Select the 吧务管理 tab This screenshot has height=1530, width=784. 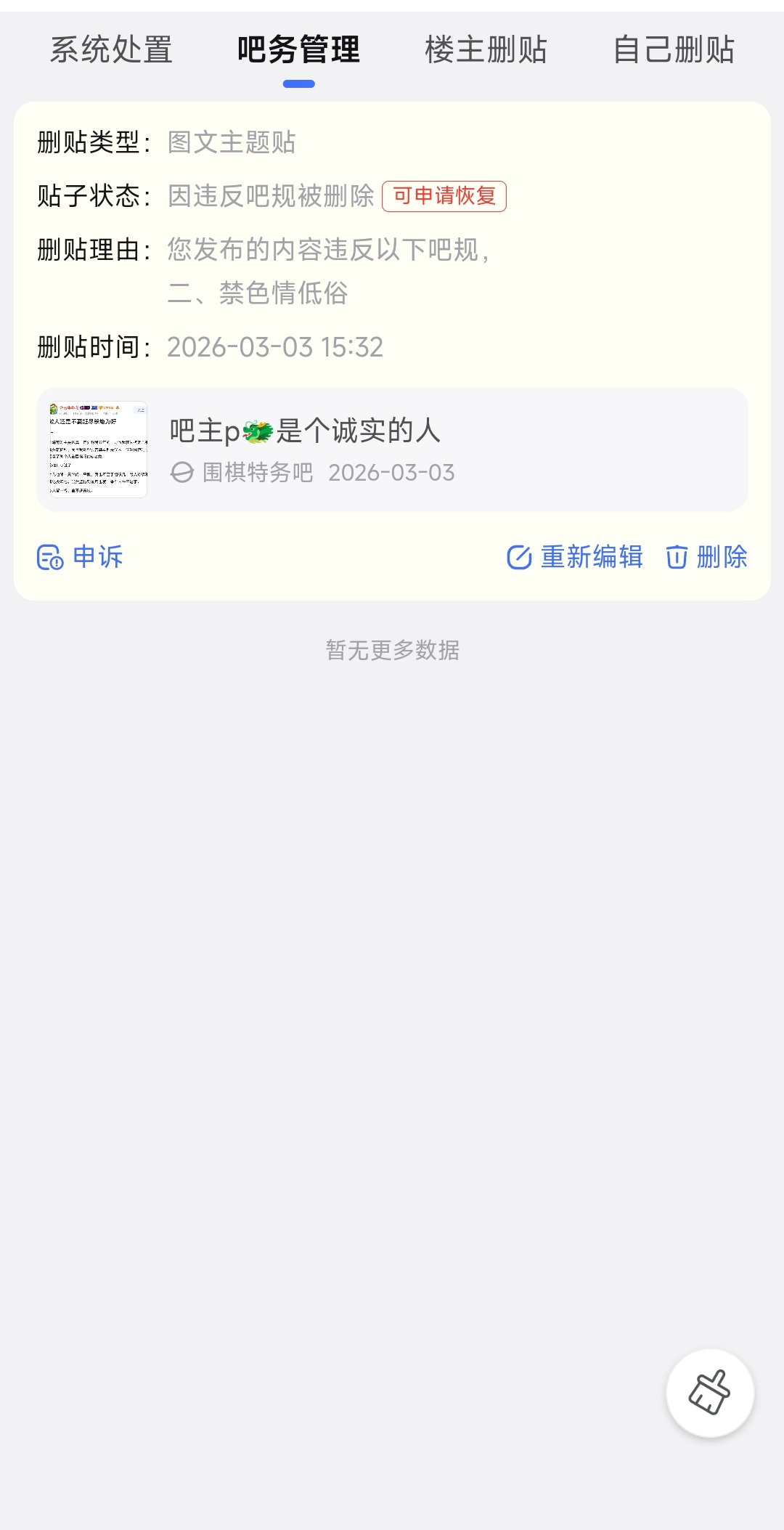click(298, 50)
